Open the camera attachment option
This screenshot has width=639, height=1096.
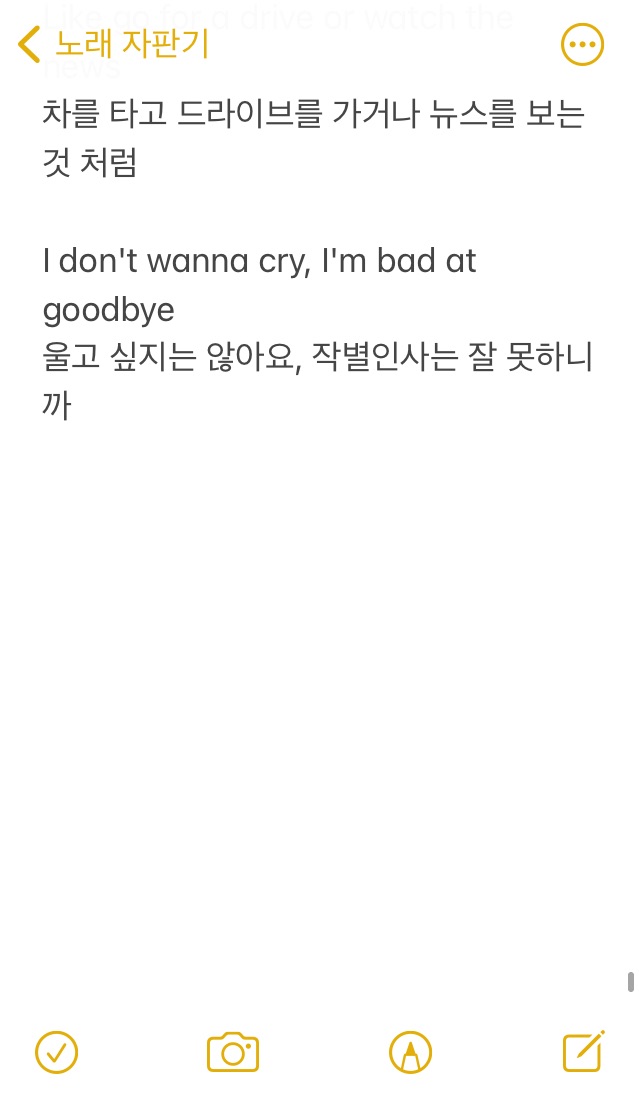click(233, 1052)
